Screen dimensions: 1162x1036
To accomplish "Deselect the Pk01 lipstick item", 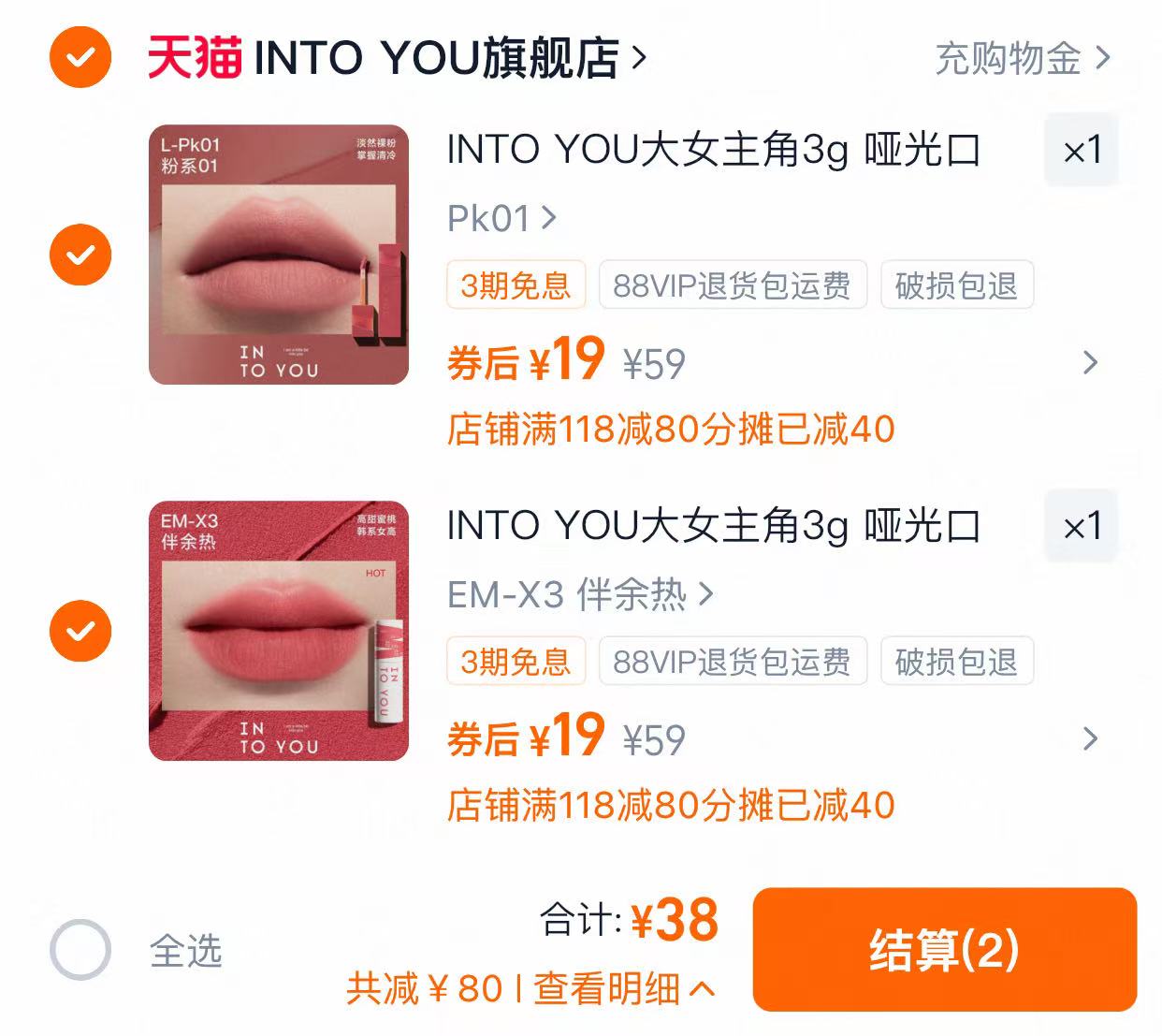I will (80, 255).
